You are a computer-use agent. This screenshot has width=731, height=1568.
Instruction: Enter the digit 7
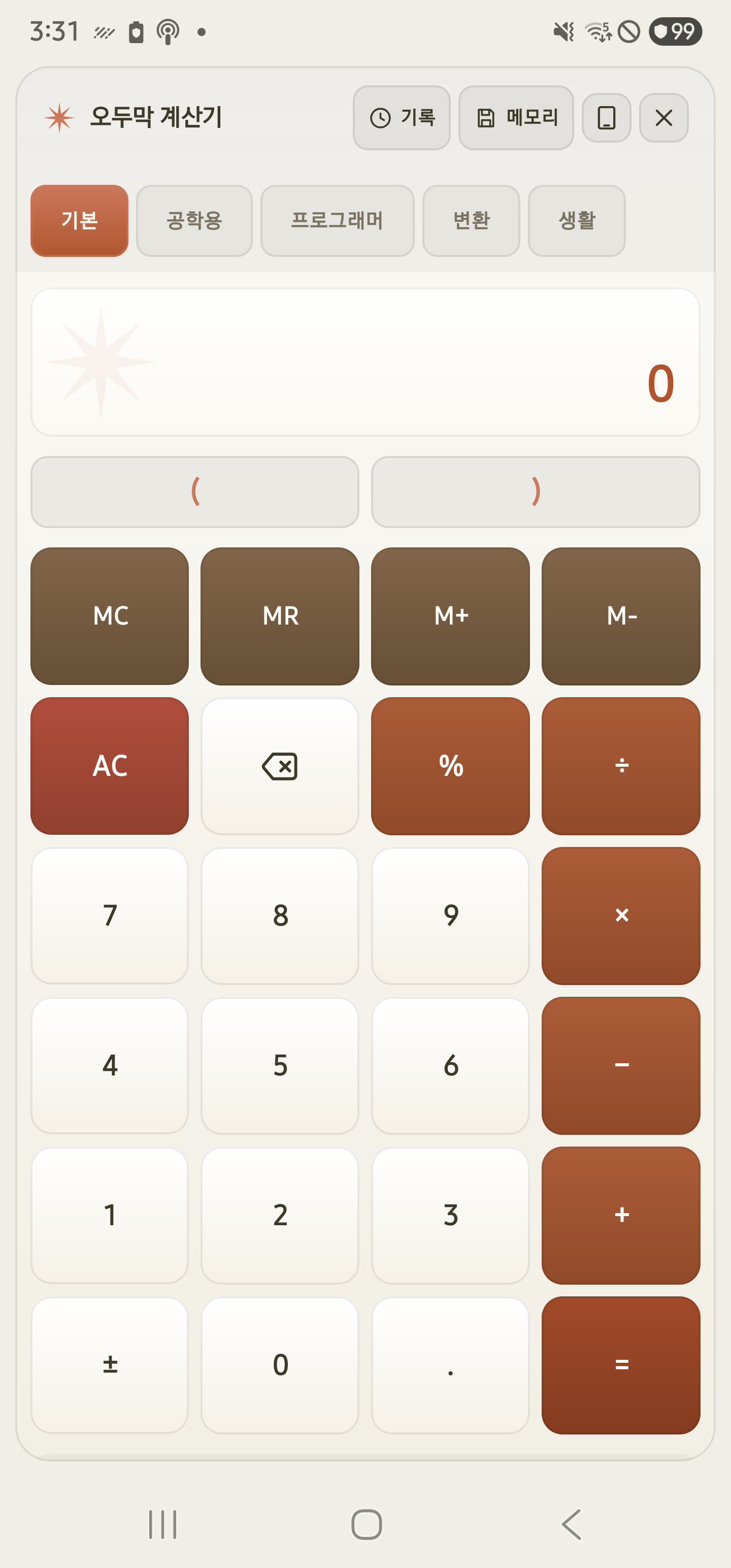(110, 916)
